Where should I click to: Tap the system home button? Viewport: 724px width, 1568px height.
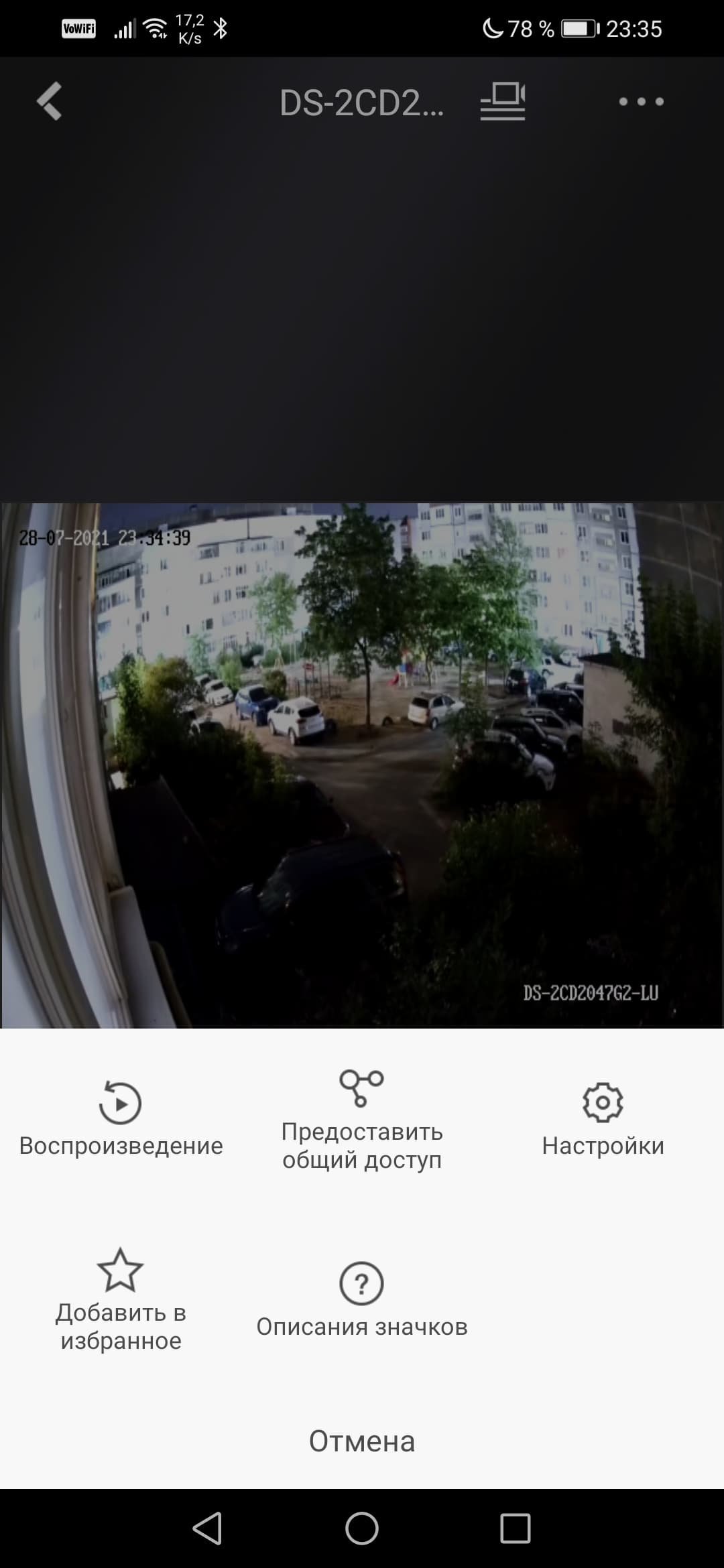[x=362, y=1528]
